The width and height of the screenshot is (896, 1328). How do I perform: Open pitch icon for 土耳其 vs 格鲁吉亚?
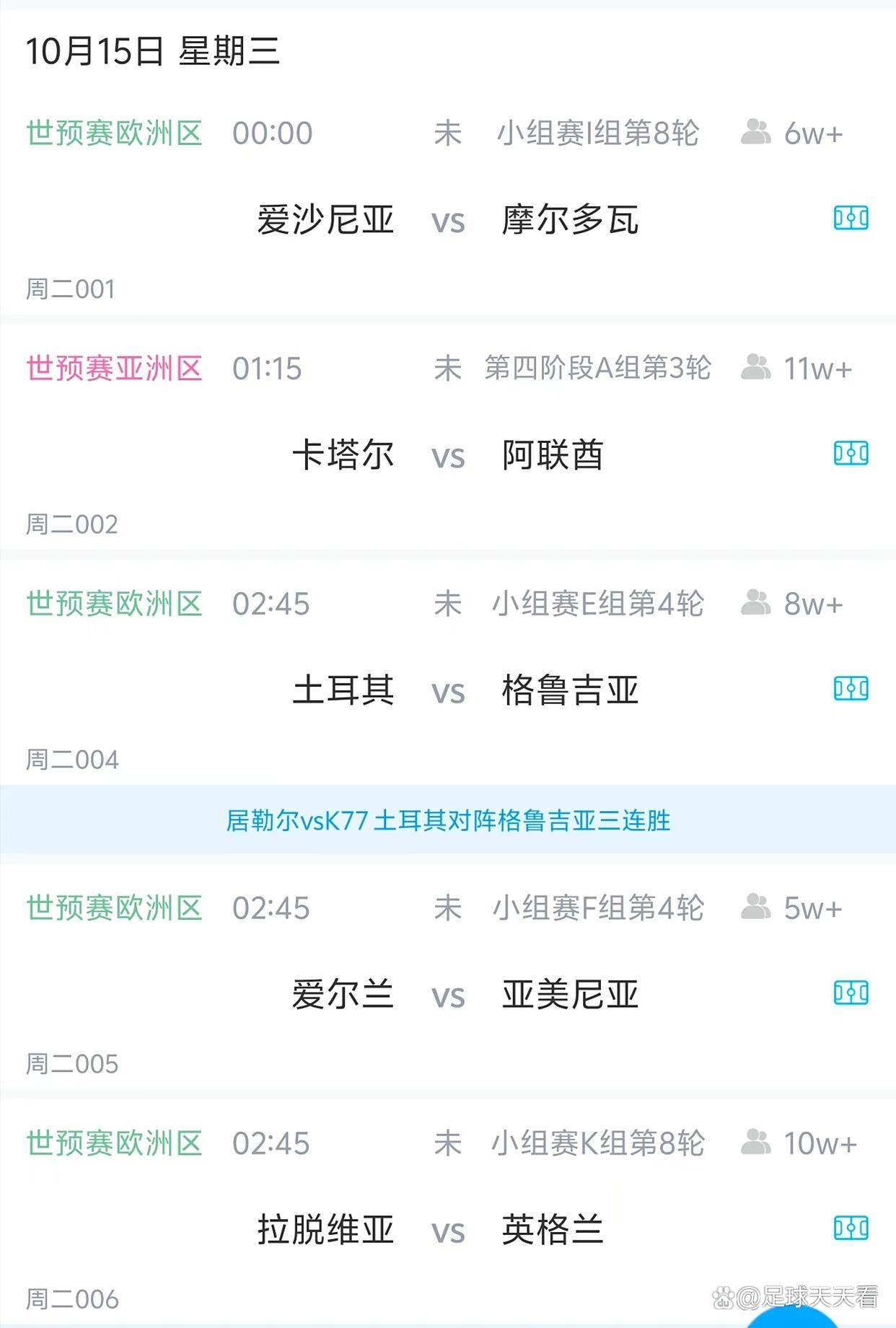pyautogui.click(x=851, y=688)
